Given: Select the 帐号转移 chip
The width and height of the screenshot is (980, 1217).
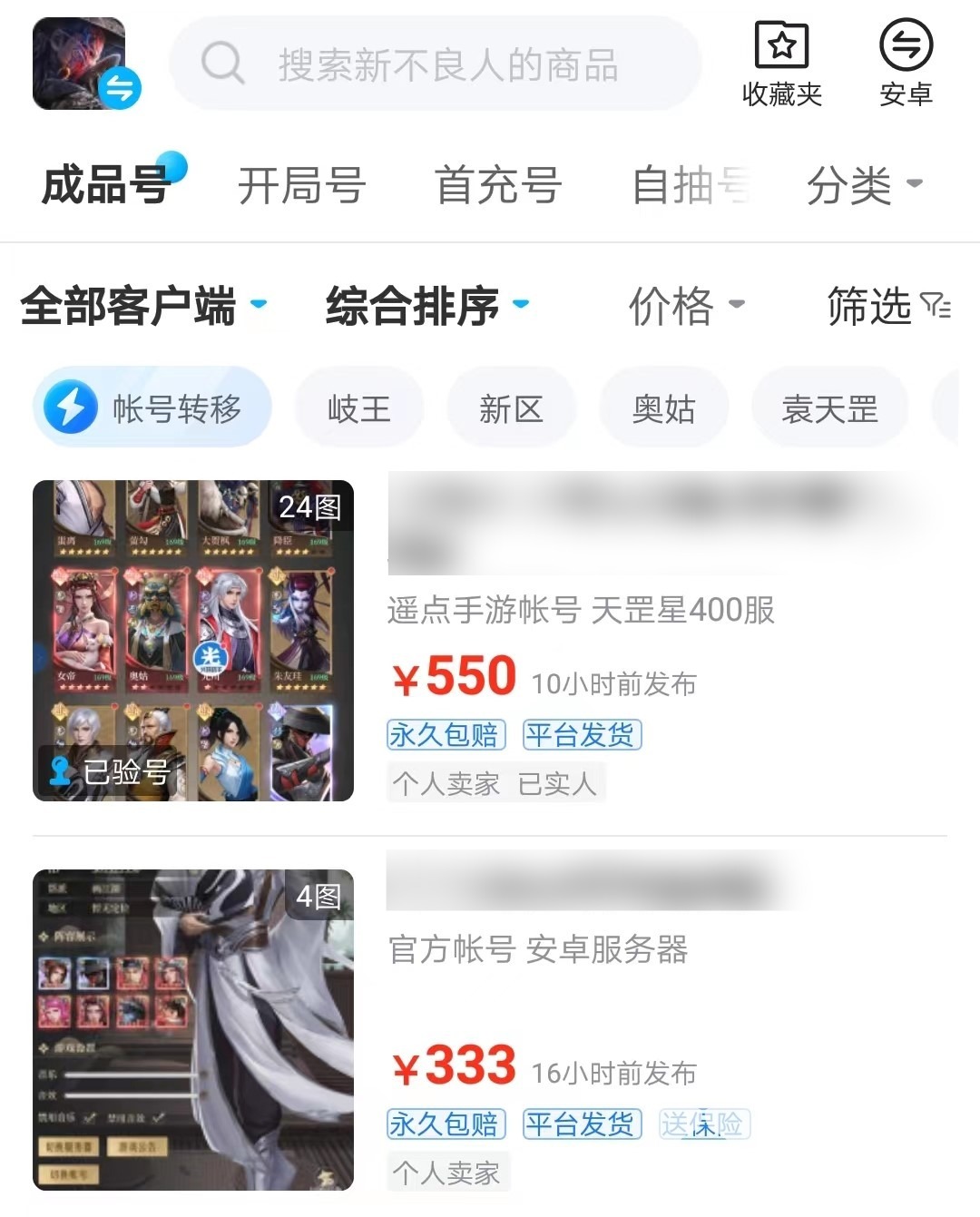Looking at the screenshot, I should [152, 408].
